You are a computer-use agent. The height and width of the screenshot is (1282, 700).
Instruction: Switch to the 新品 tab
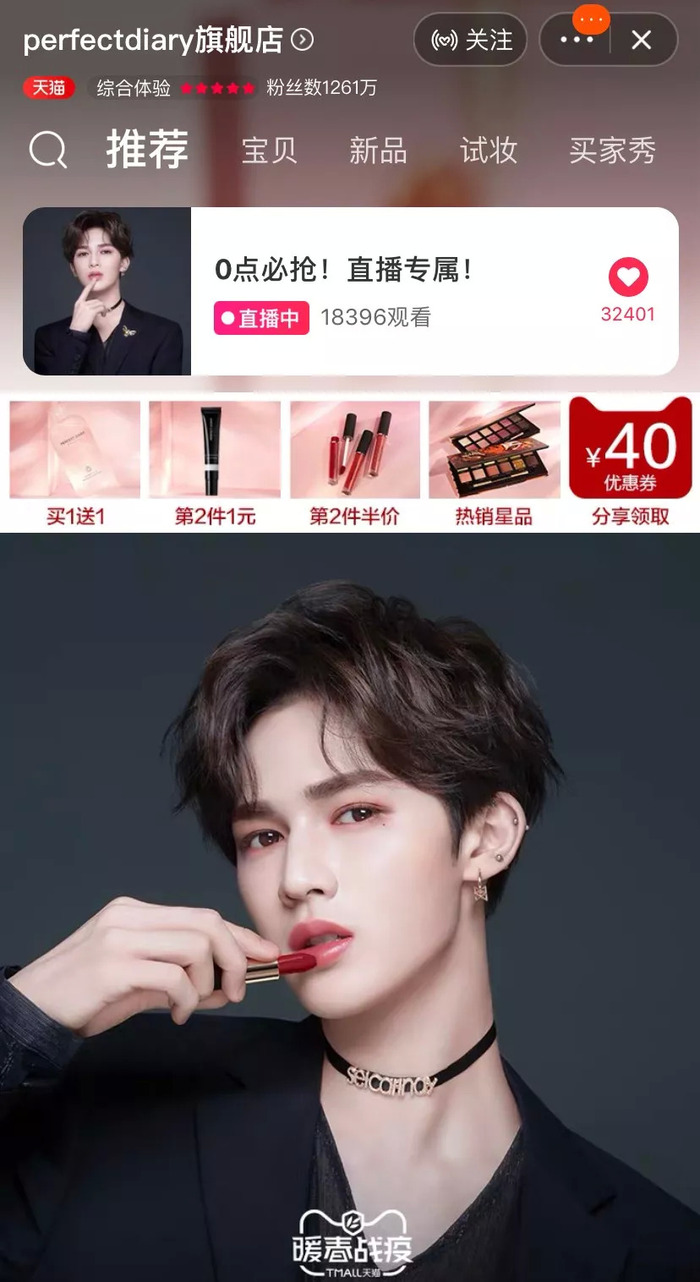(x=378, y=150)
